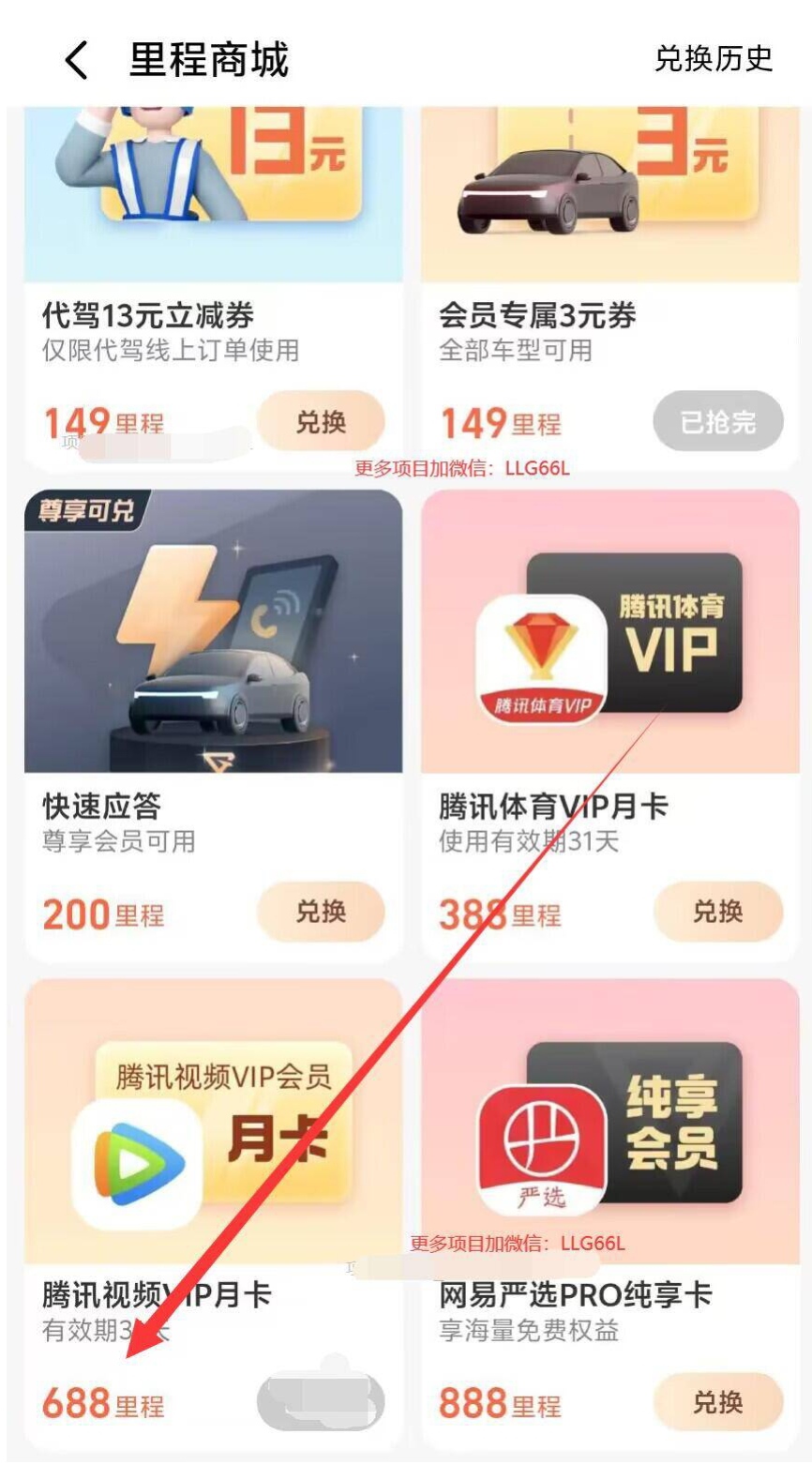Image resolution: width=812 pixels, height=1465 pixels.
Task: Redeem 网易严选PRO纯享卡
Action: tap(717, 1403)
